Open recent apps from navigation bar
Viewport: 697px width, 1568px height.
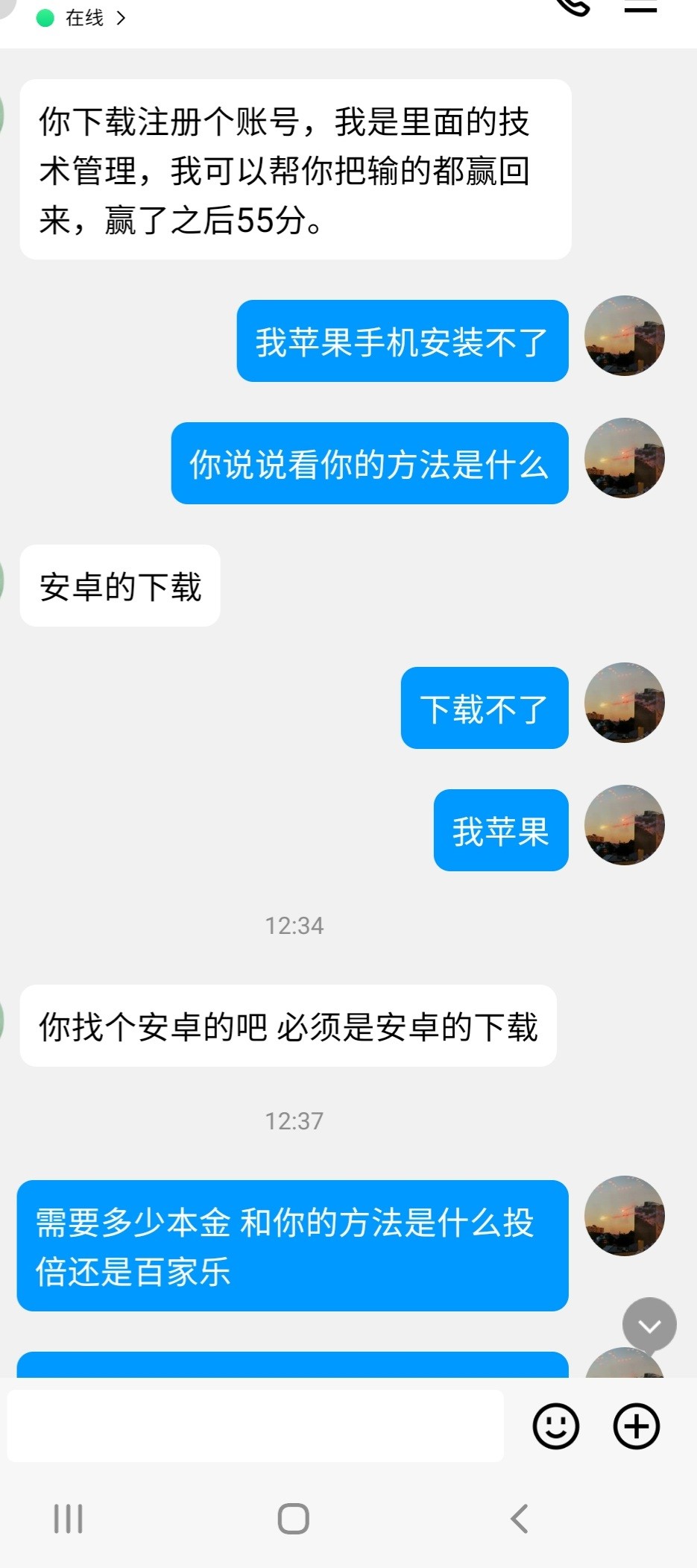point(69,1518)
